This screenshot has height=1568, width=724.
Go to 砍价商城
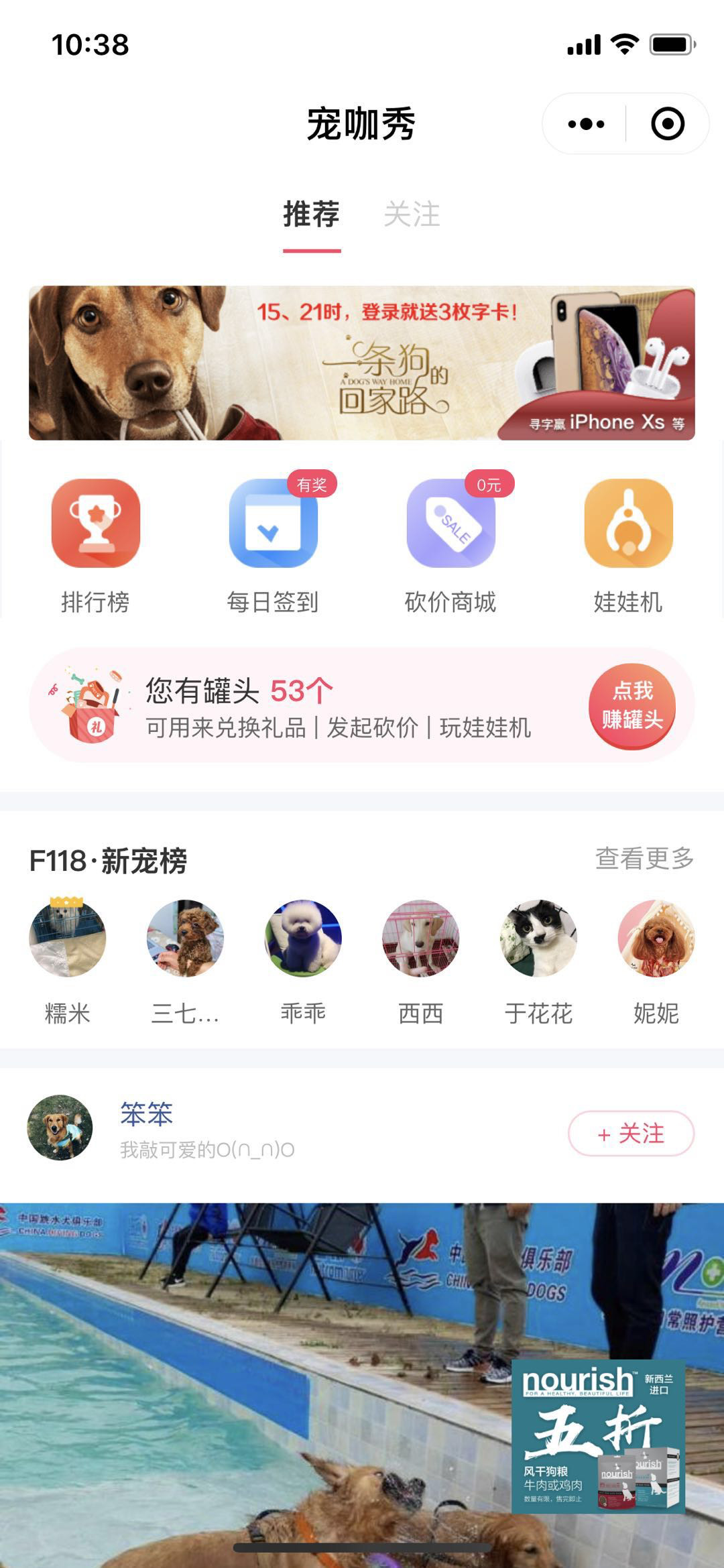click(x=450, y=524)
